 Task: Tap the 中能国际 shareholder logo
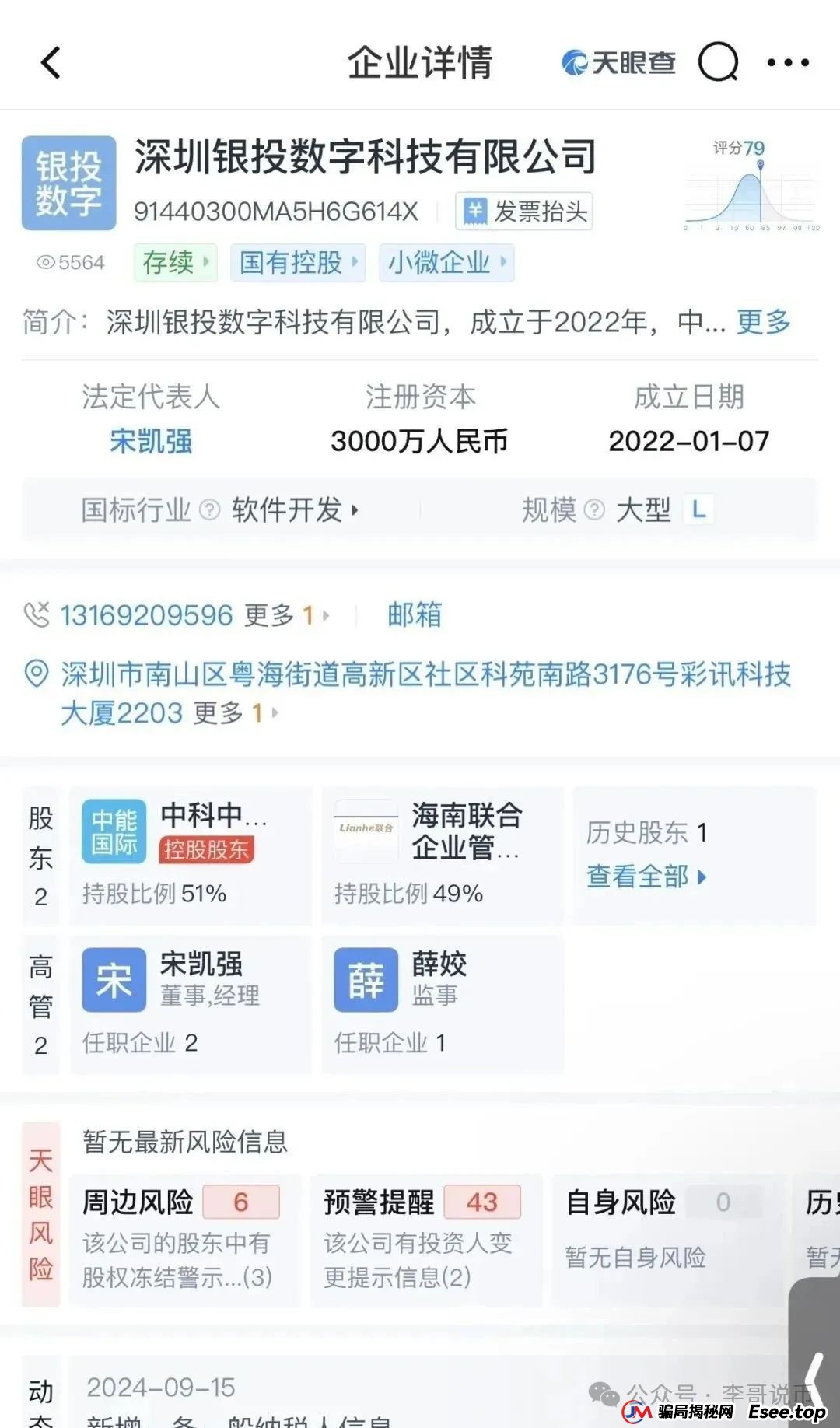(113, 831)
